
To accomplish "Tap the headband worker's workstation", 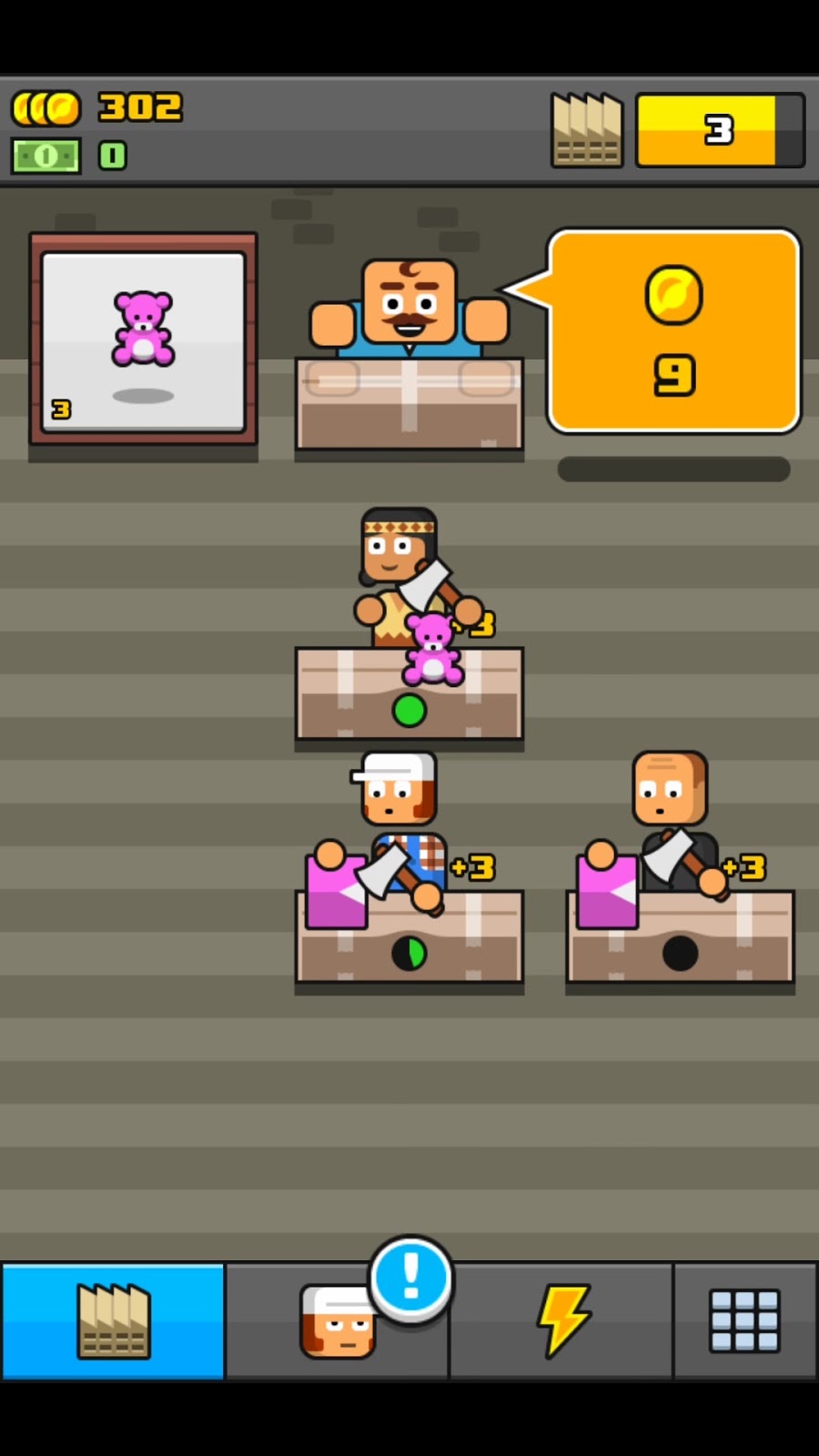I will pyautogui.click(x=409, y=693).
